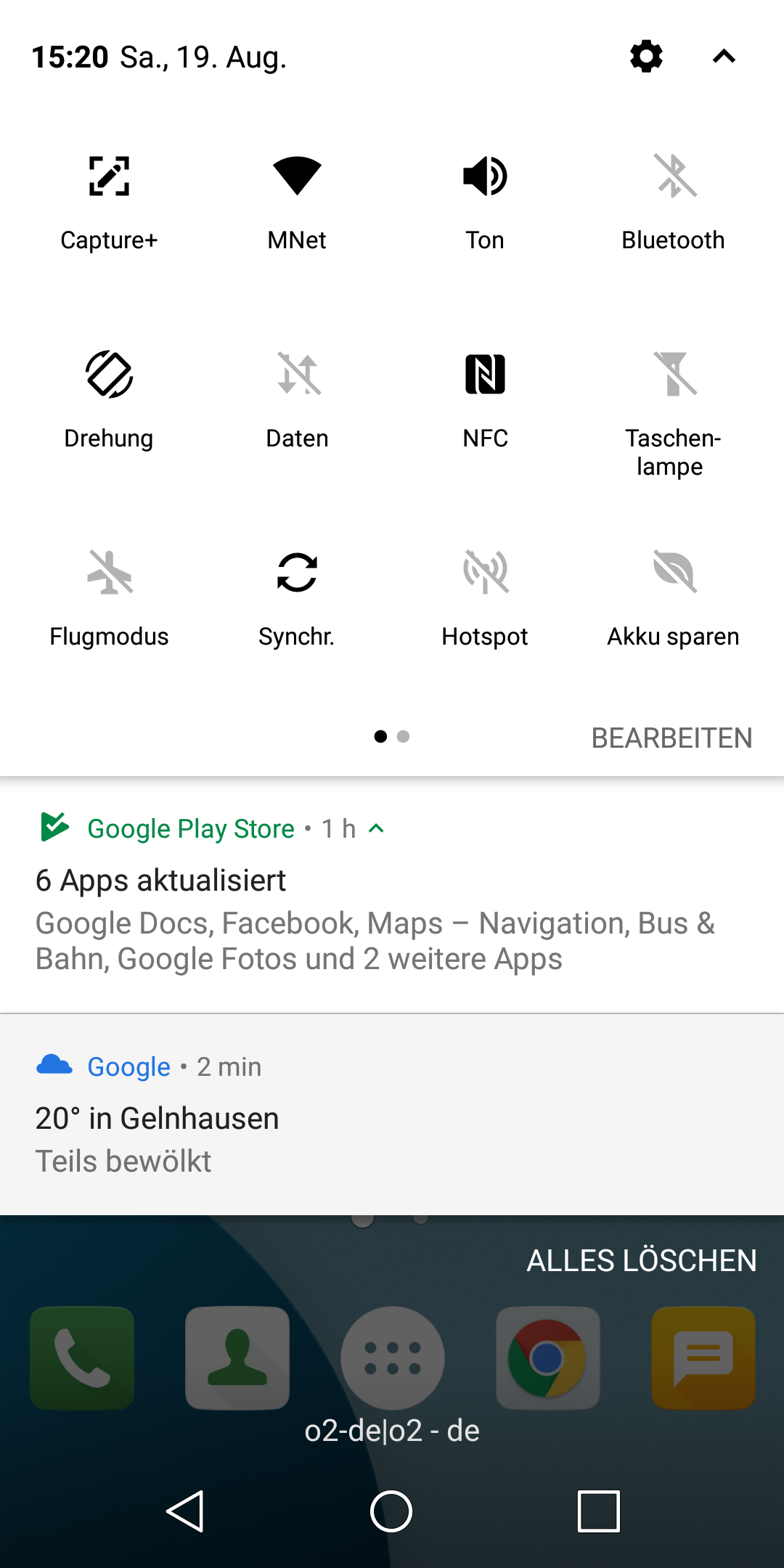Open settings via the gear icon
The height and width of the screenshot is (1568, 784).
(646, 57)
